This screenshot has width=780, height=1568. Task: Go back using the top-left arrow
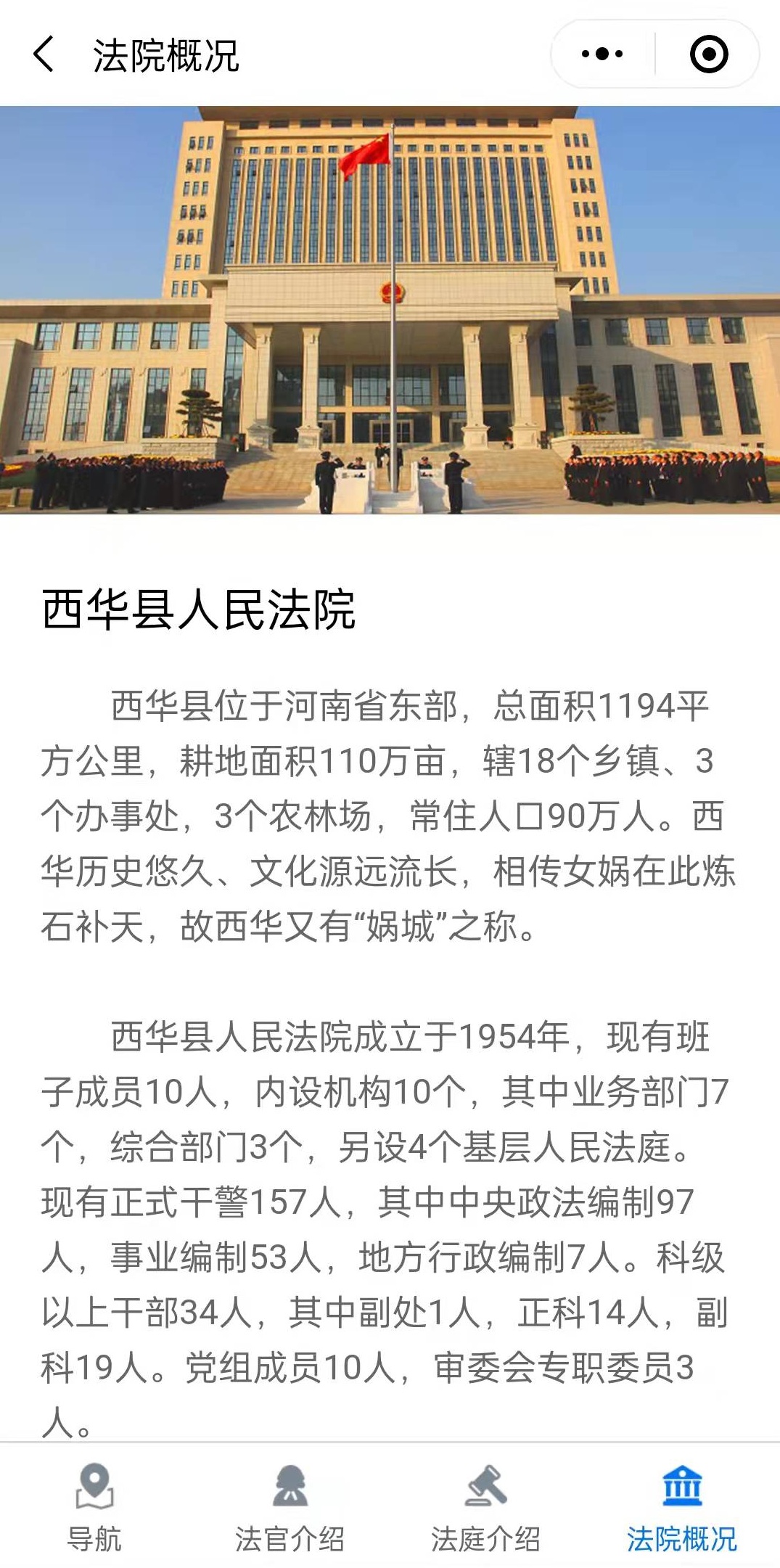44,54
